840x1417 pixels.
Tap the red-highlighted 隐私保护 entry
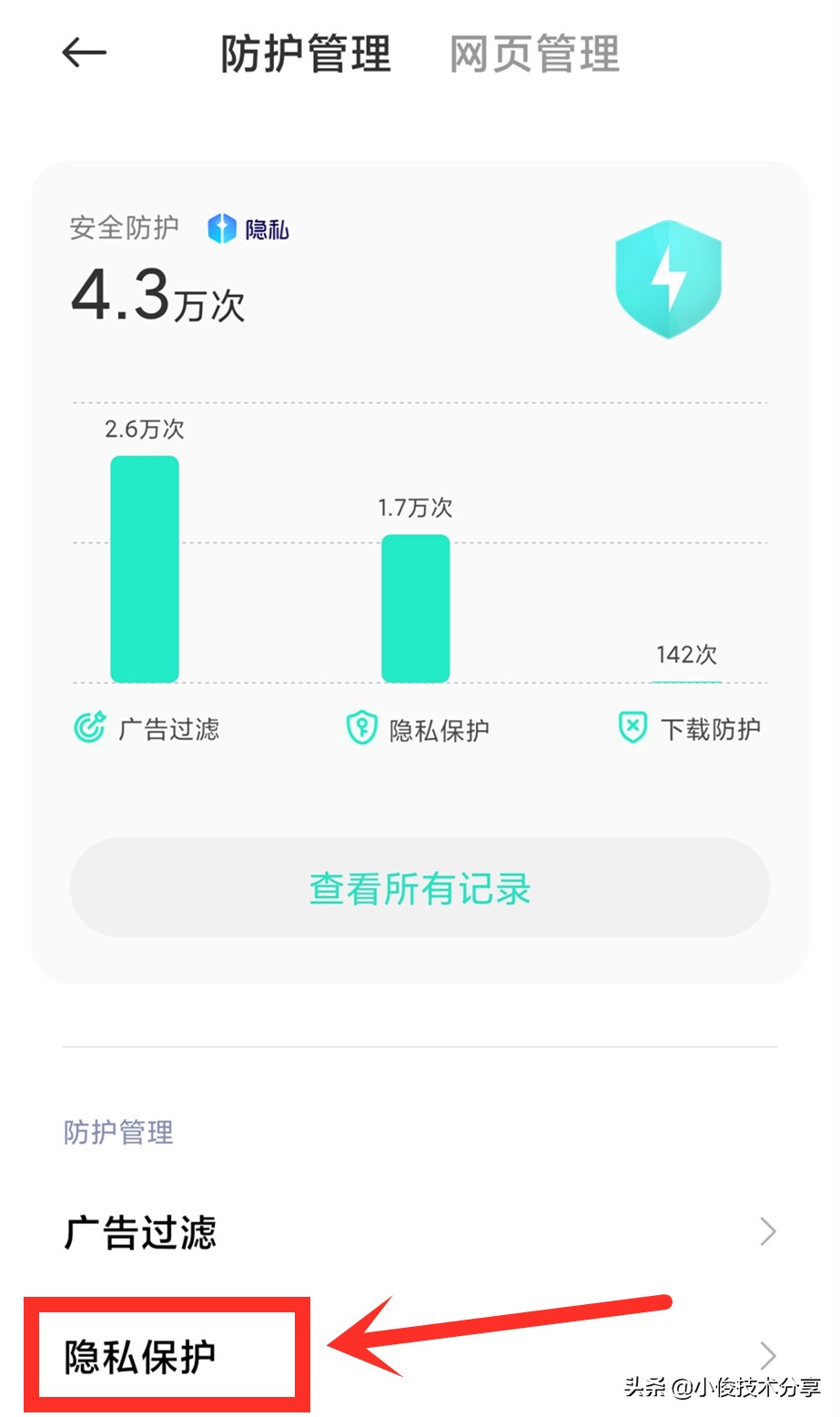pyautogui.click(x=141, y=1355)
